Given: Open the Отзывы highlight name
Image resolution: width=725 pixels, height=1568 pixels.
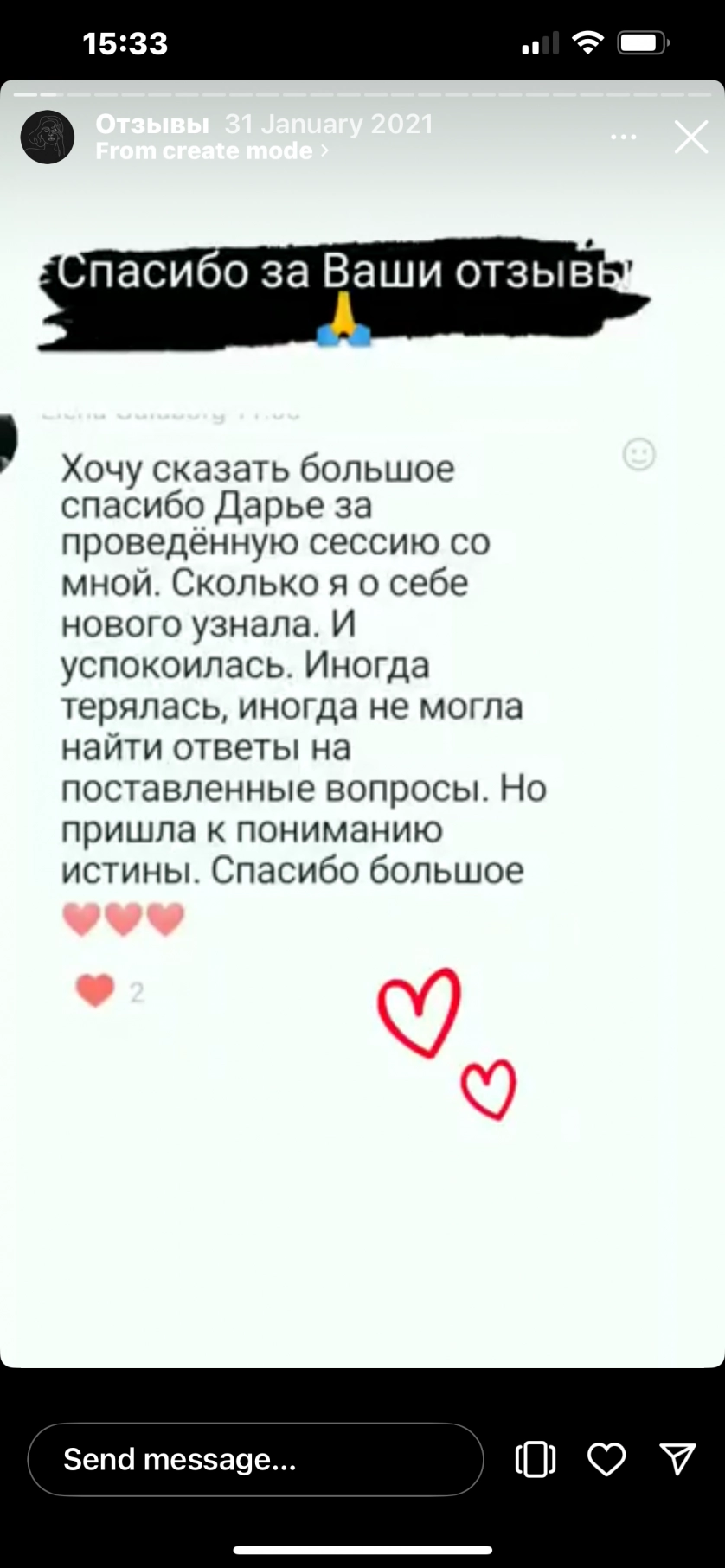Looking at the screenshot, I should click(x=152, y=125).
